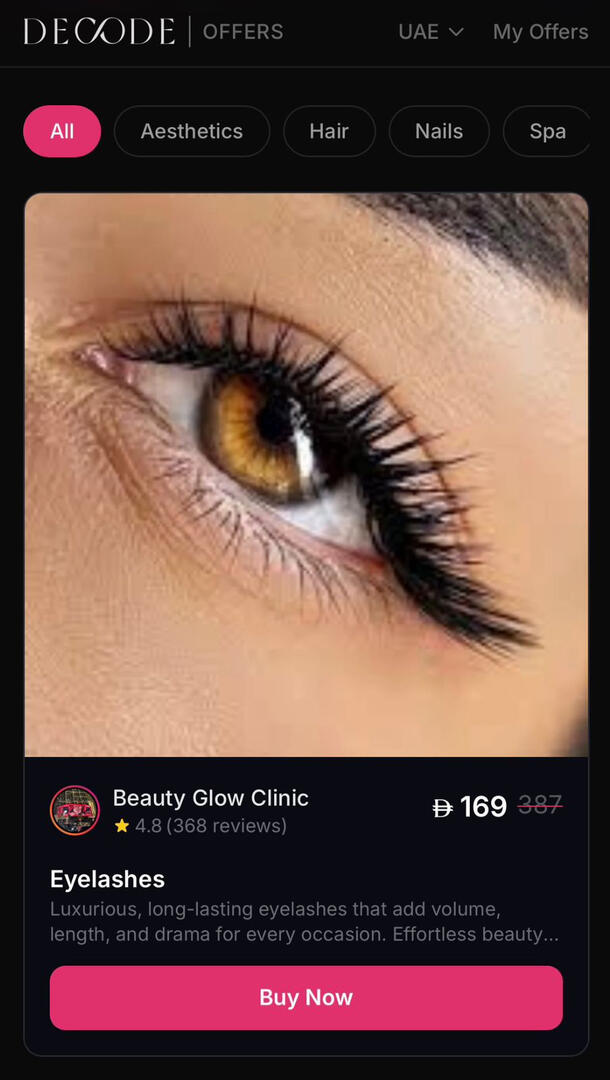This screenshot has height=1080, width=610.
Task: Open the UAE country dropdown
Action: coord(431,32)
